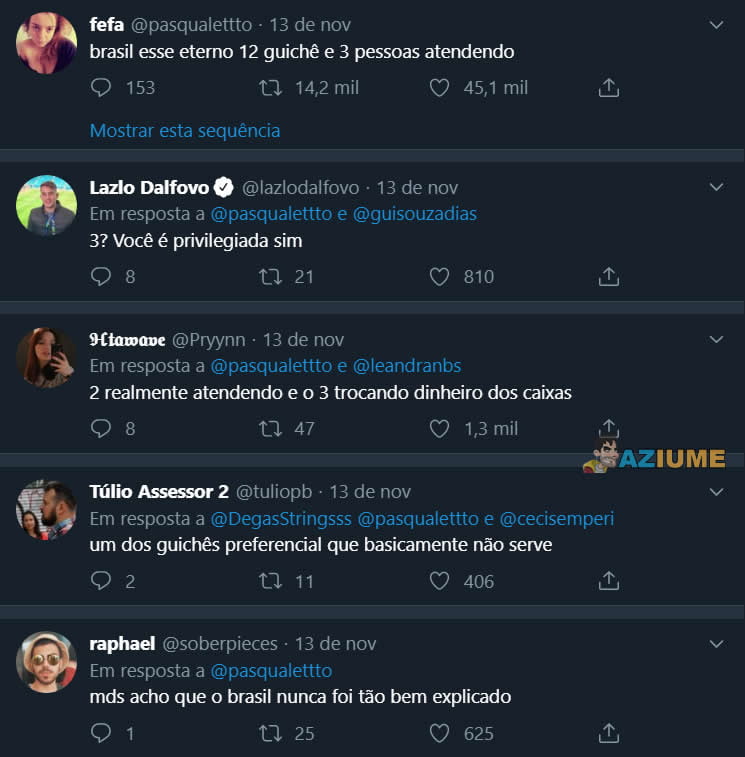The height and width of the screenshot is (757, 745).
Task: Like fefa's tweet about 12 guichê
Action: [x=439, y=88]
